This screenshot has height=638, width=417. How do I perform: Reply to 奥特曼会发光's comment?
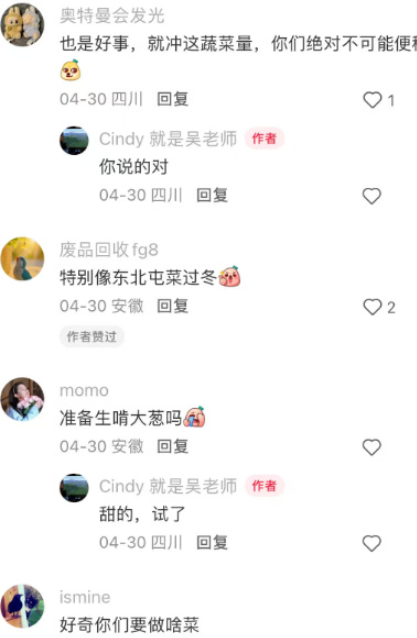pos(173,99)
